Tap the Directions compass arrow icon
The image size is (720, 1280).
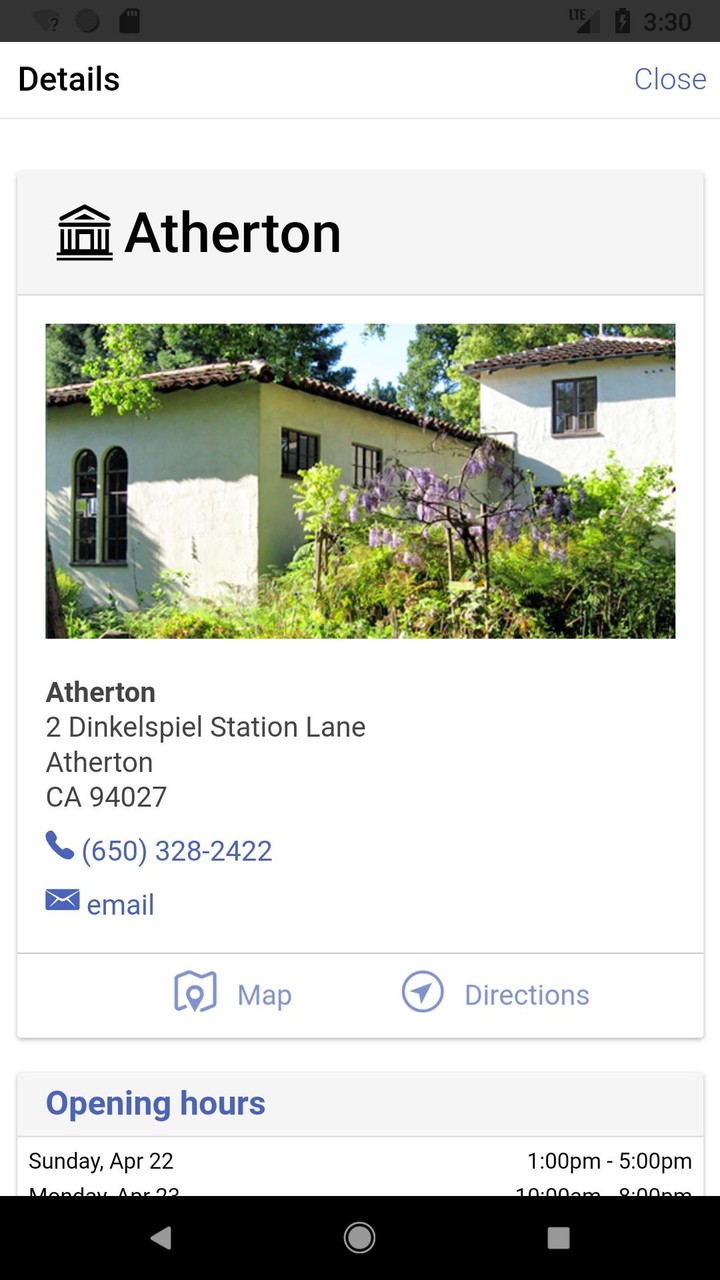click(423, 991)
